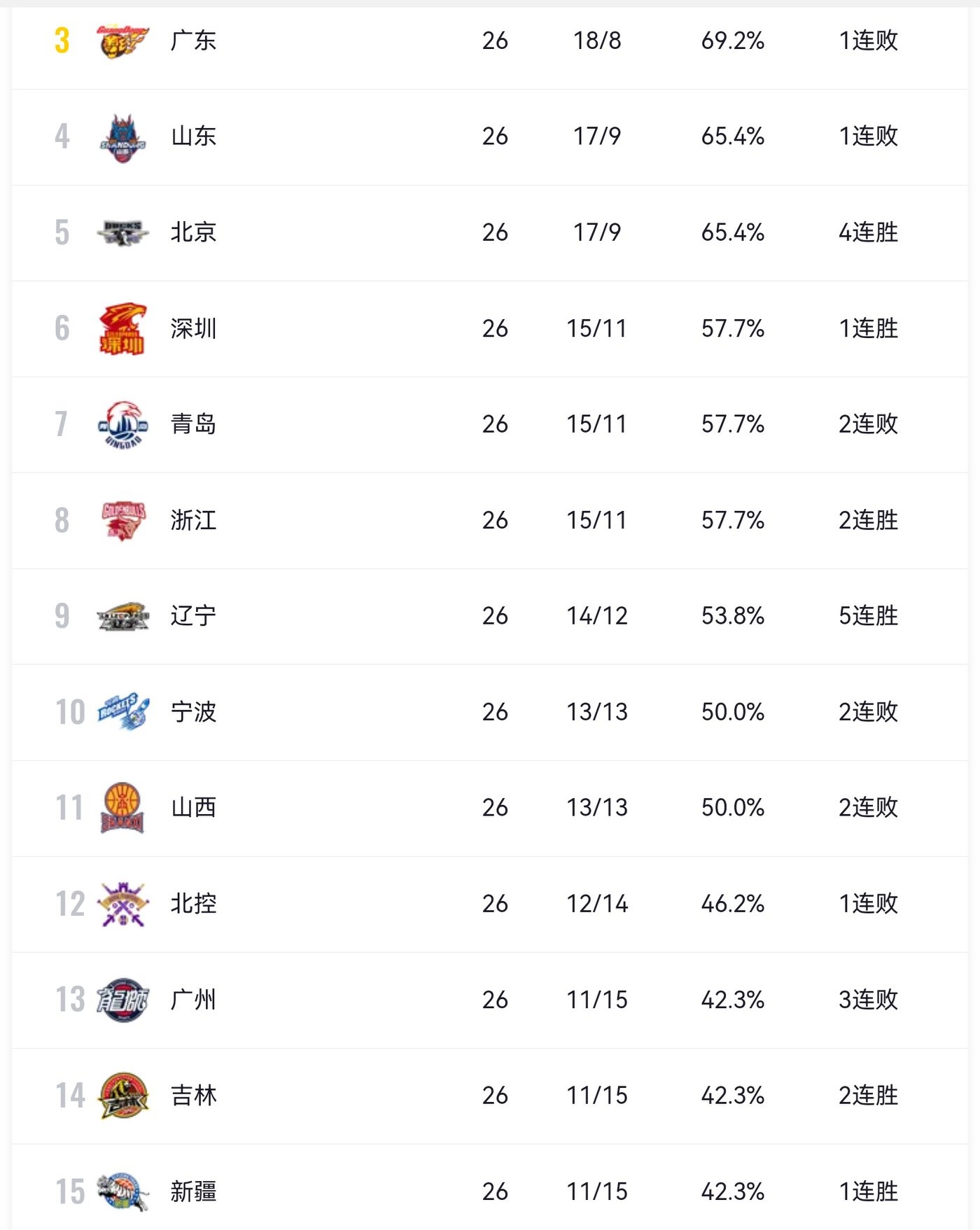Image resolution: width=980 pixels, height=1230 pixels.
Task: Select the 广州 team row
Action: click(x=193, y=999)
